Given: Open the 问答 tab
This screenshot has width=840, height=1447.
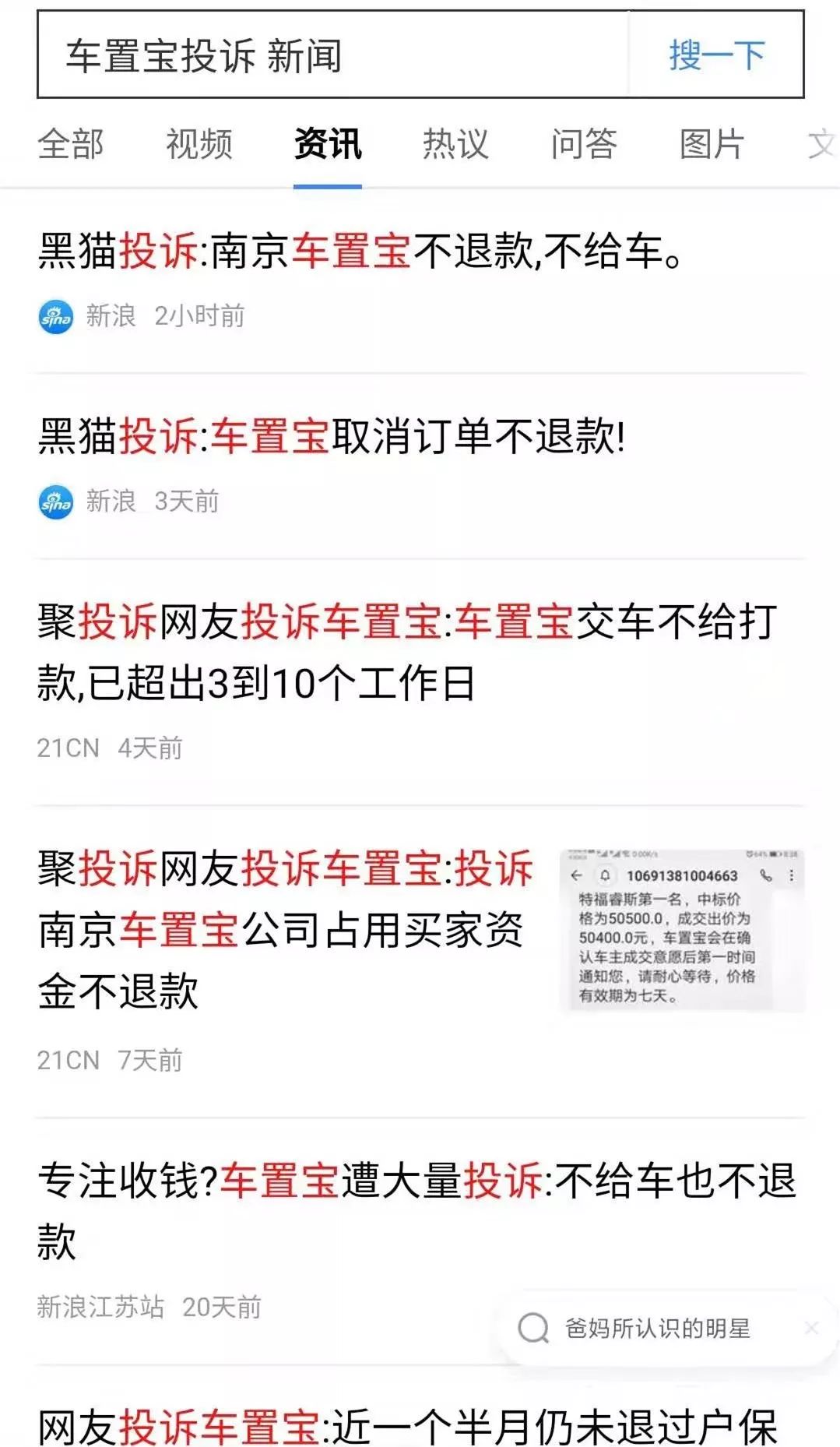Looking at the screenshot, I should point(585,145).
